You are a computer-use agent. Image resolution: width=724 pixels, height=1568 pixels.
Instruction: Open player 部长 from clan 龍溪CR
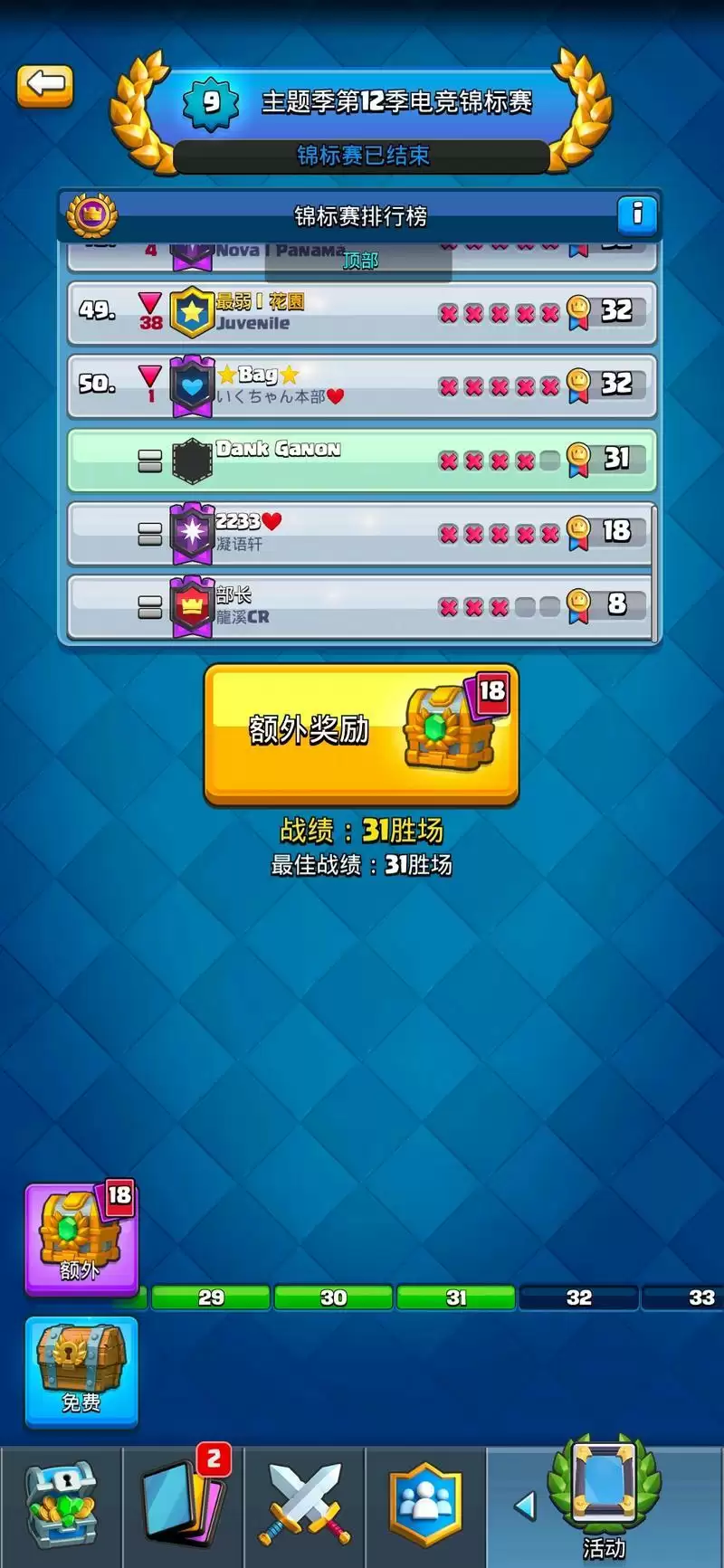(362, 606)
